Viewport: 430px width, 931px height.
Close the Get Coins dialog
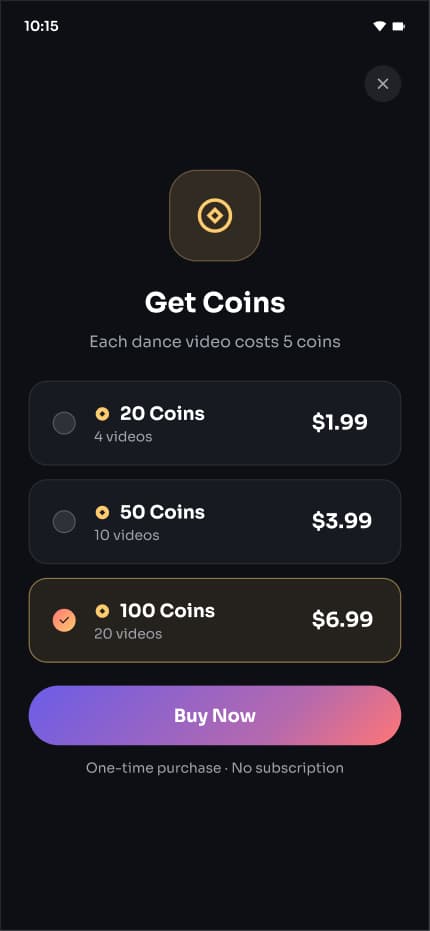click(x=382, y=84)
